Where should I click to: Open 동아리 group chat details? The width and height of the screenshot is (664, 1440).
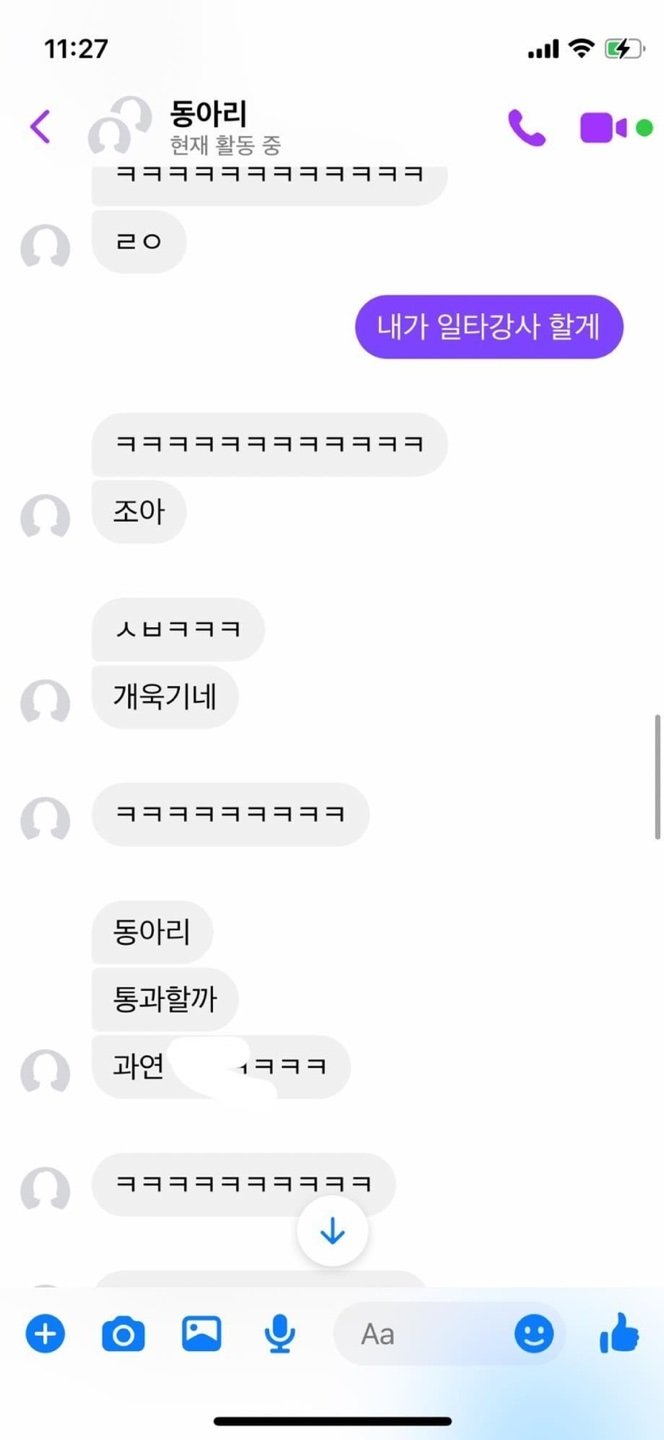pyautogui.click(x=208, y=126)
